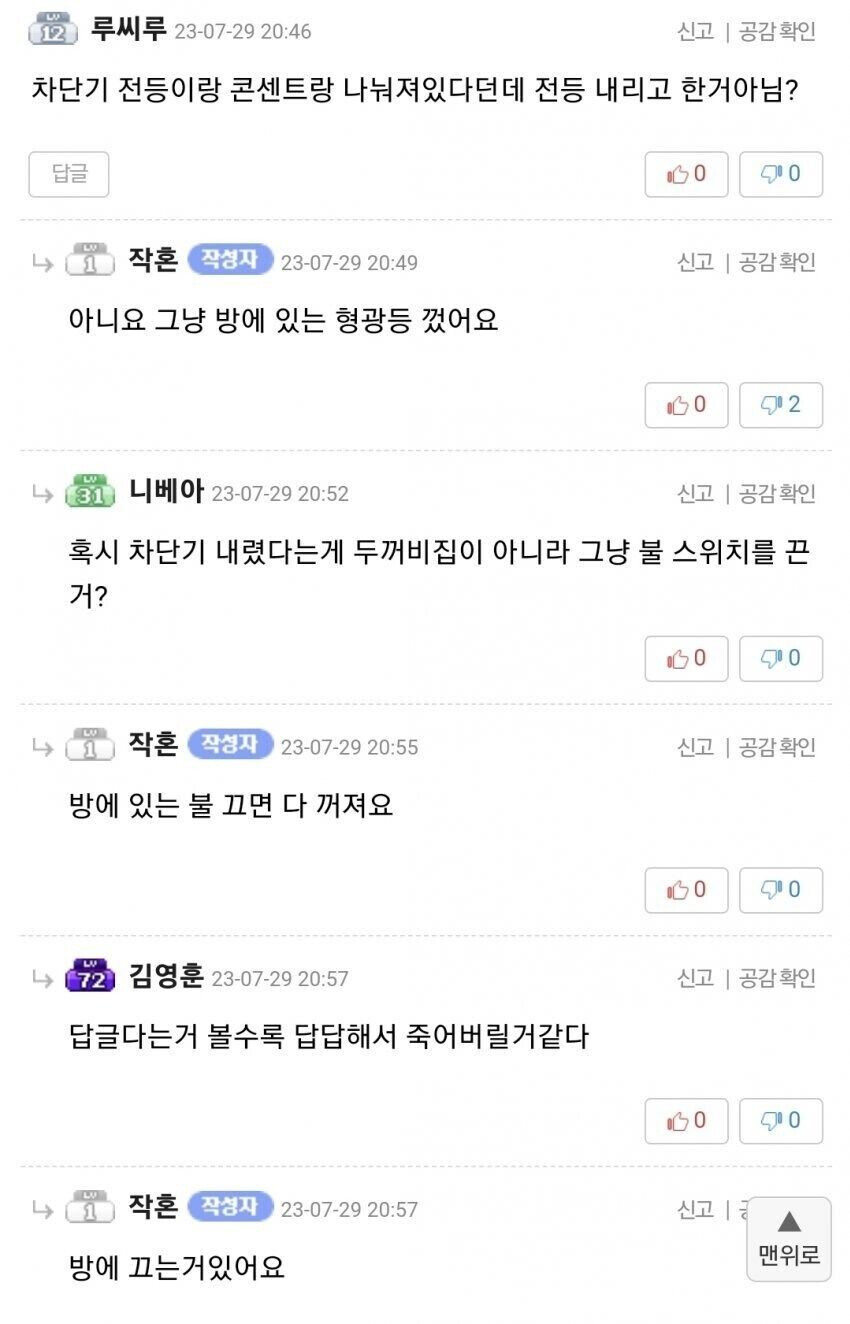Screen dimensions: 850x1324
Task: Report 작혼's 20:57 reply
Action: click(695, 1209)
